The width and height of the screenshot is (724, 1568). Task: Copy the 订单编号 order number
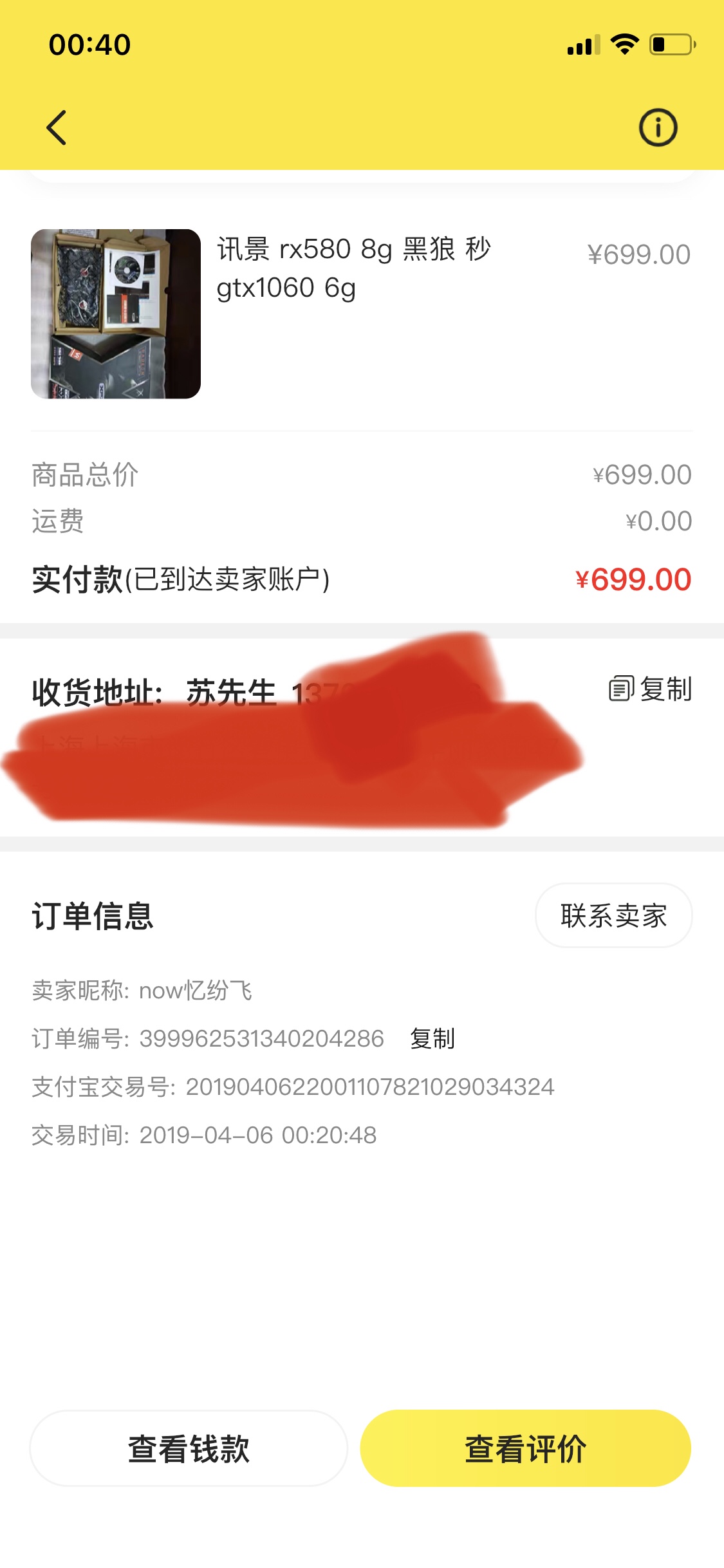(x=432, y=1038)
